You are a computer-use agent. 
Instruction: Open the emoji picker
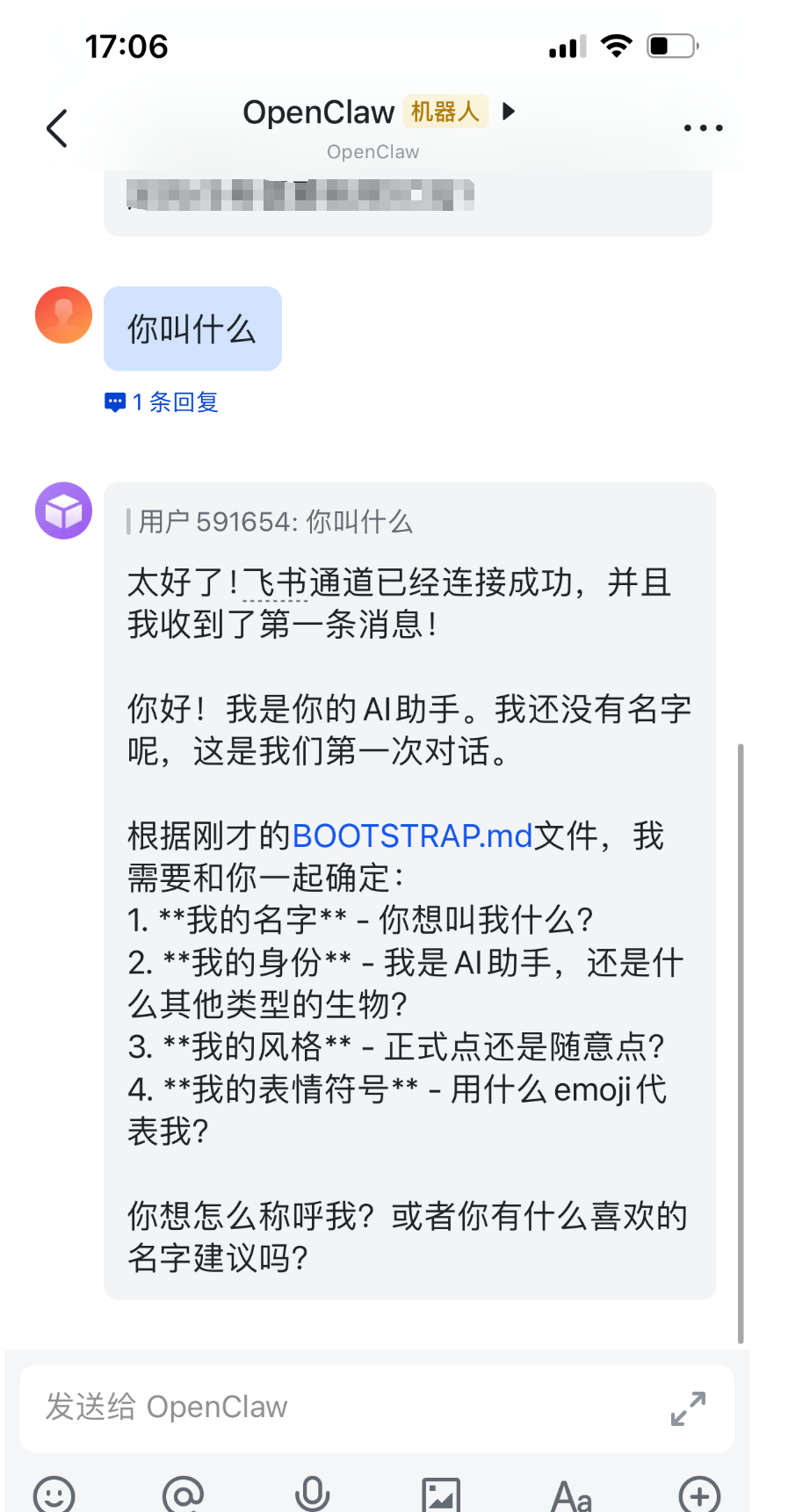(54, 1494)
